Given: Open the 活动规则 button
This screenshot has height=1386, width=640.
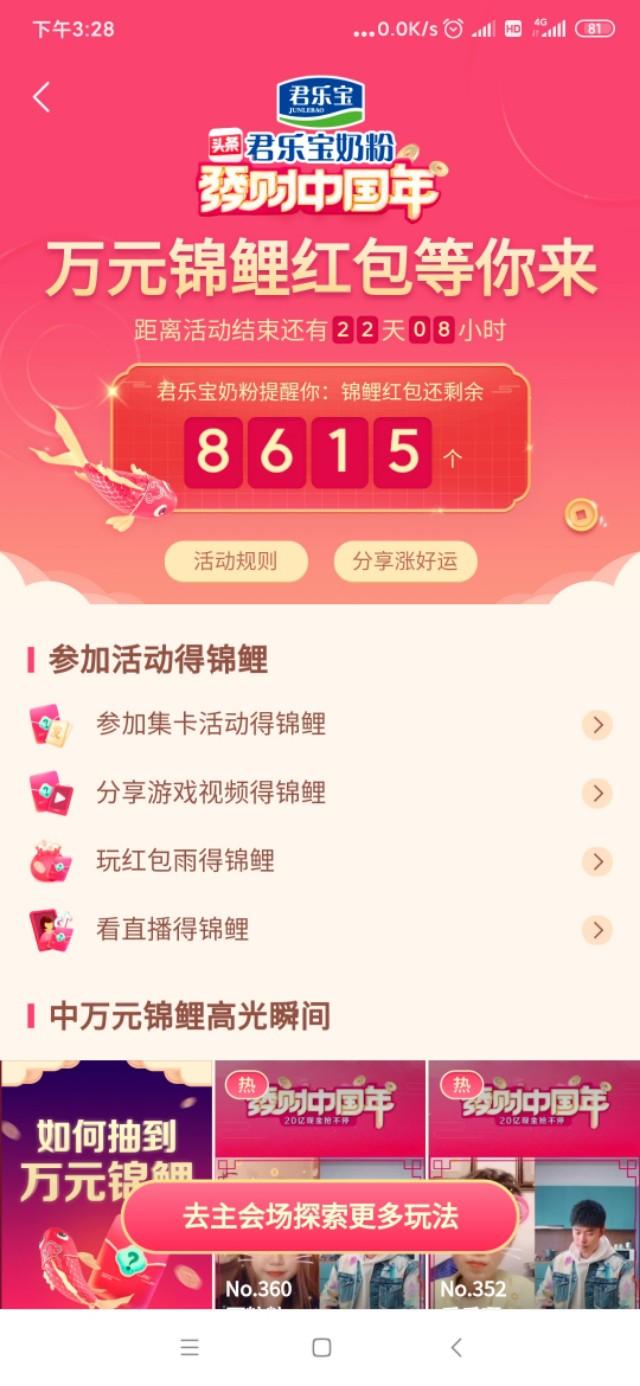Looking at the screenshot, I should 236,561.
